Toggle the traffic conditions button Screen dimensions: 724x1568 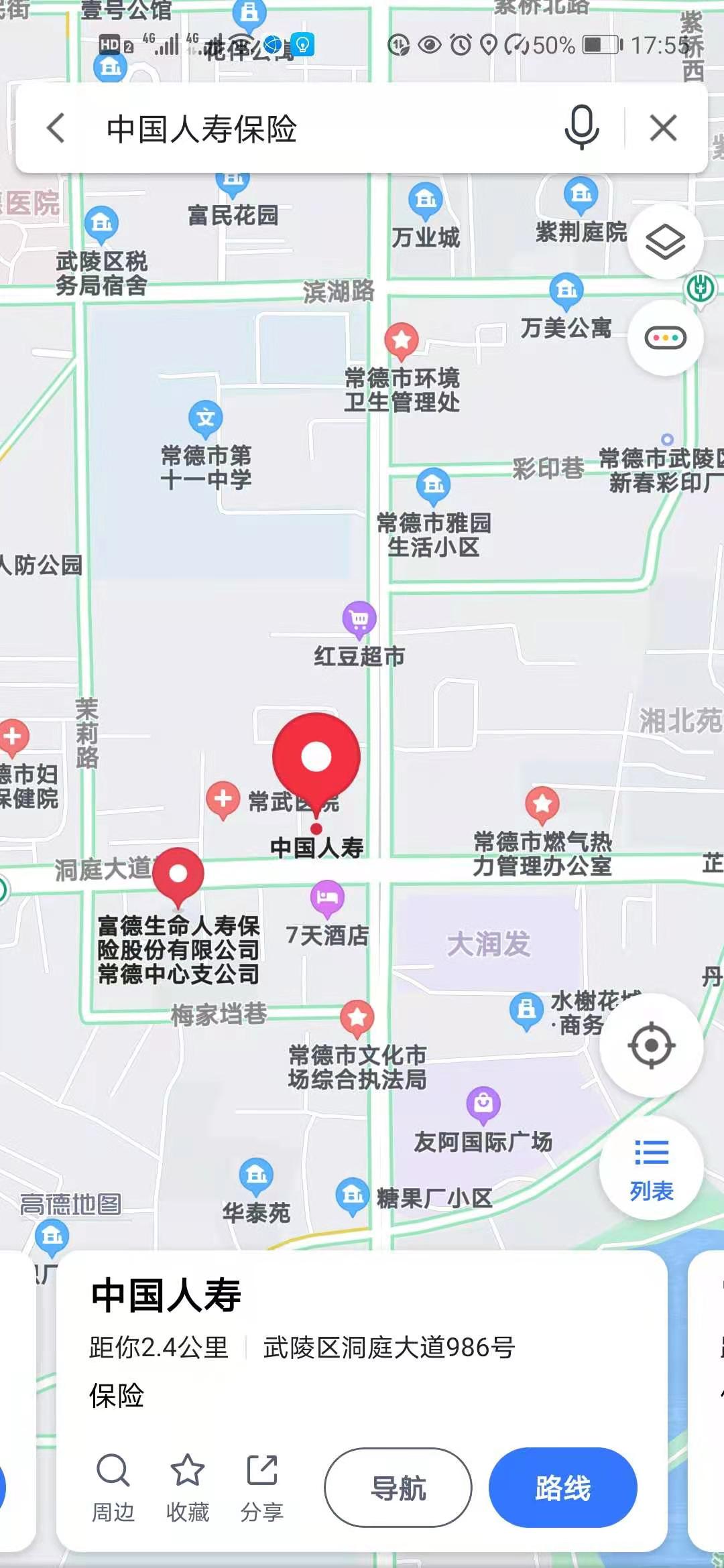pos(665,337)
